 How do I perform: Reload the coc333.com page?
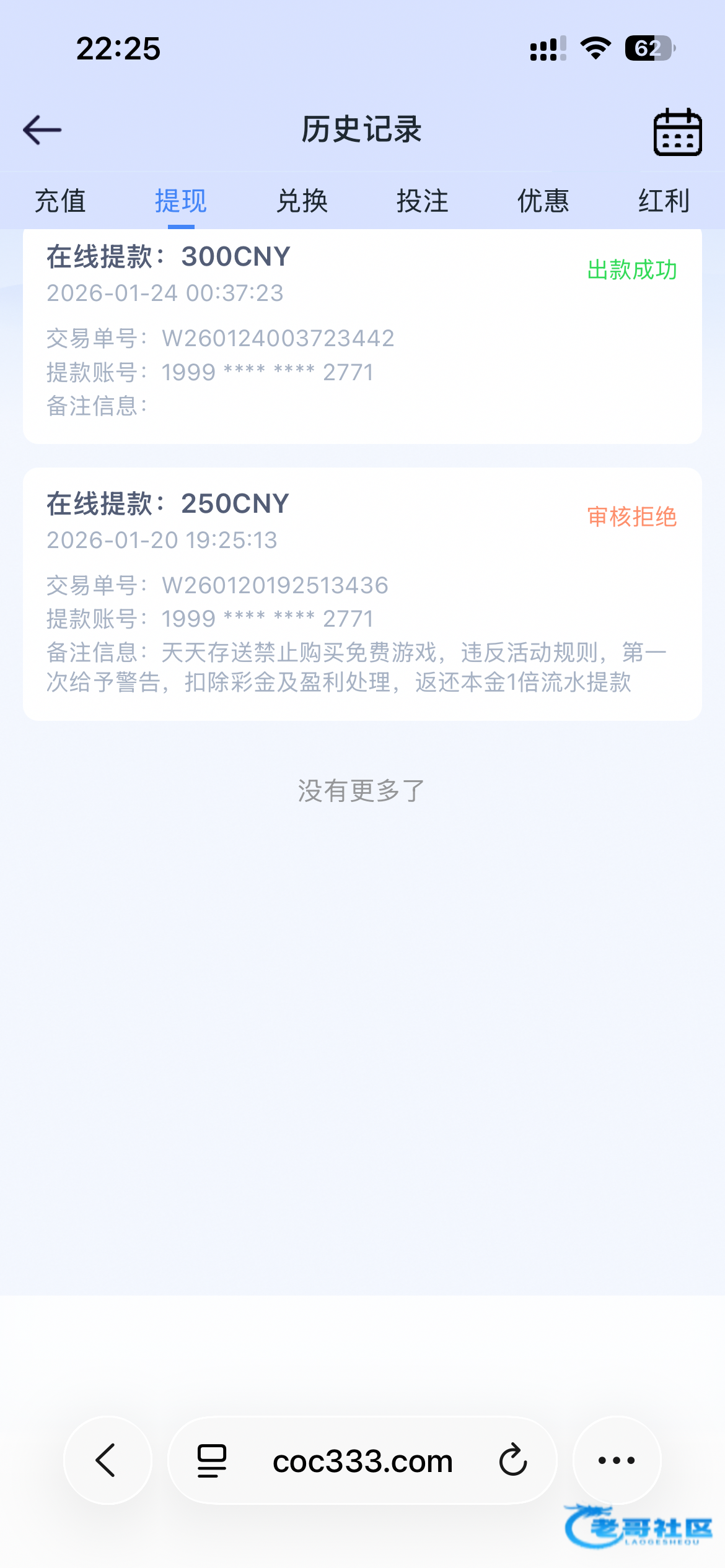tap(513, 1460)
